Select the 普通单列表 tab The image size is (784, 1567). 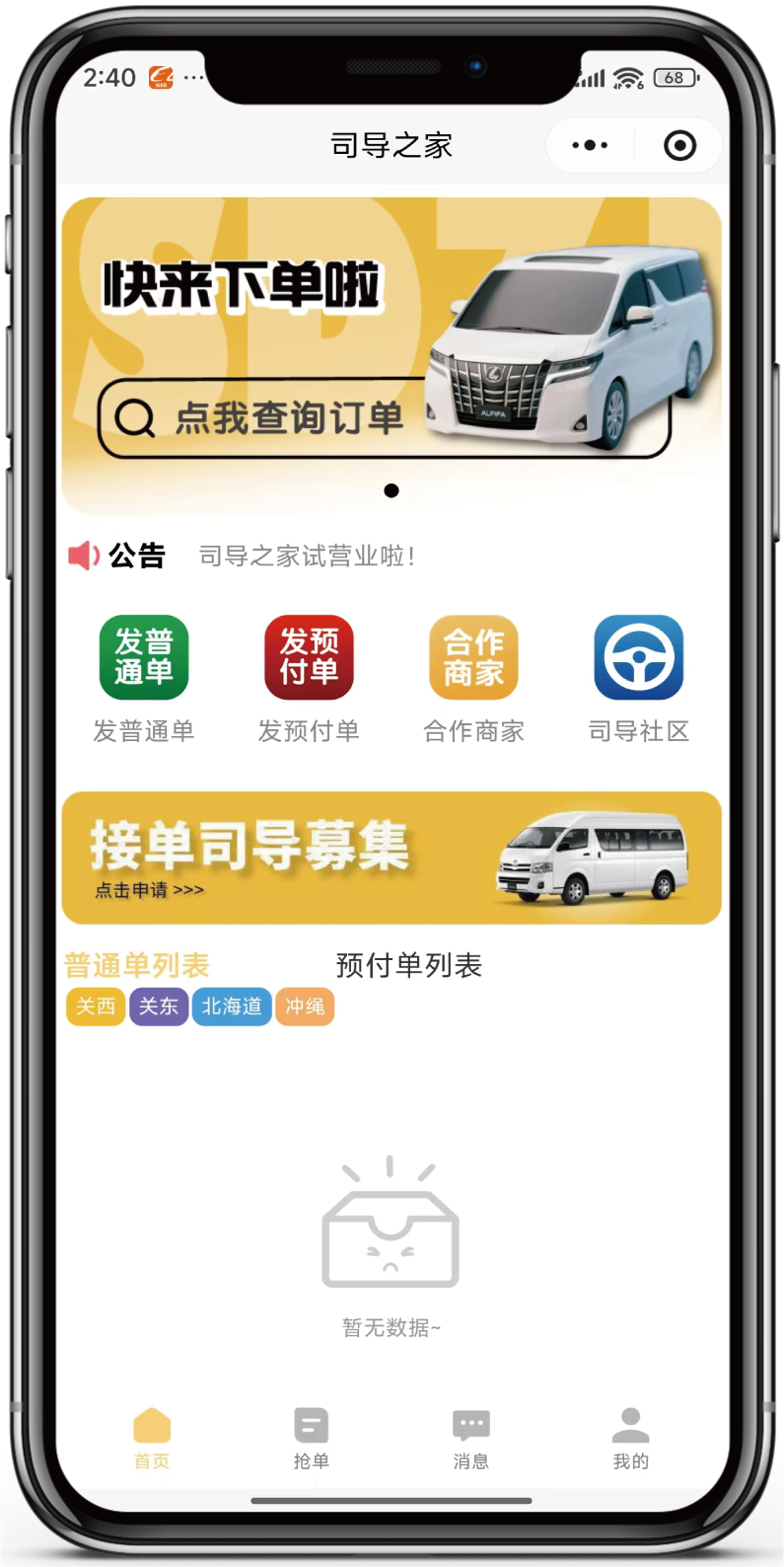(x=137, y=965)
